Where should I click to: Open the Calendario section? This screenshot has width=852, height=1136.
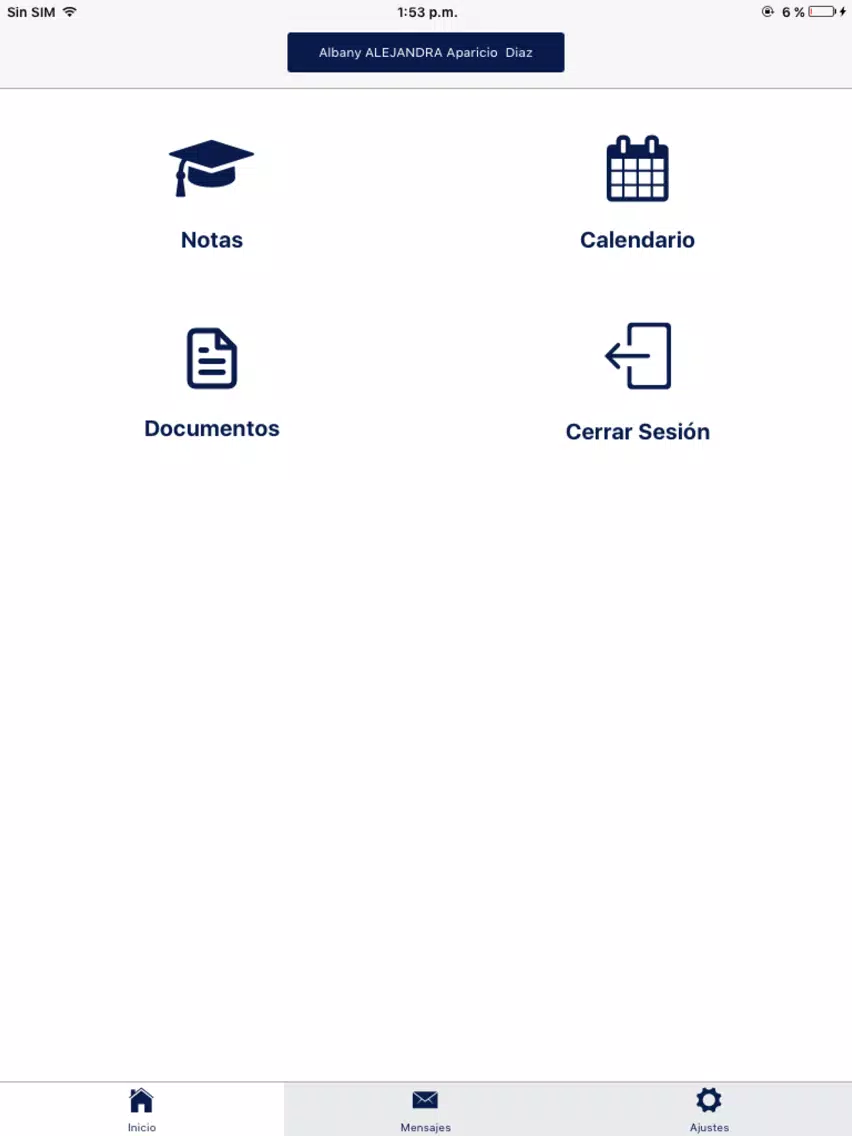pos(637,195)
